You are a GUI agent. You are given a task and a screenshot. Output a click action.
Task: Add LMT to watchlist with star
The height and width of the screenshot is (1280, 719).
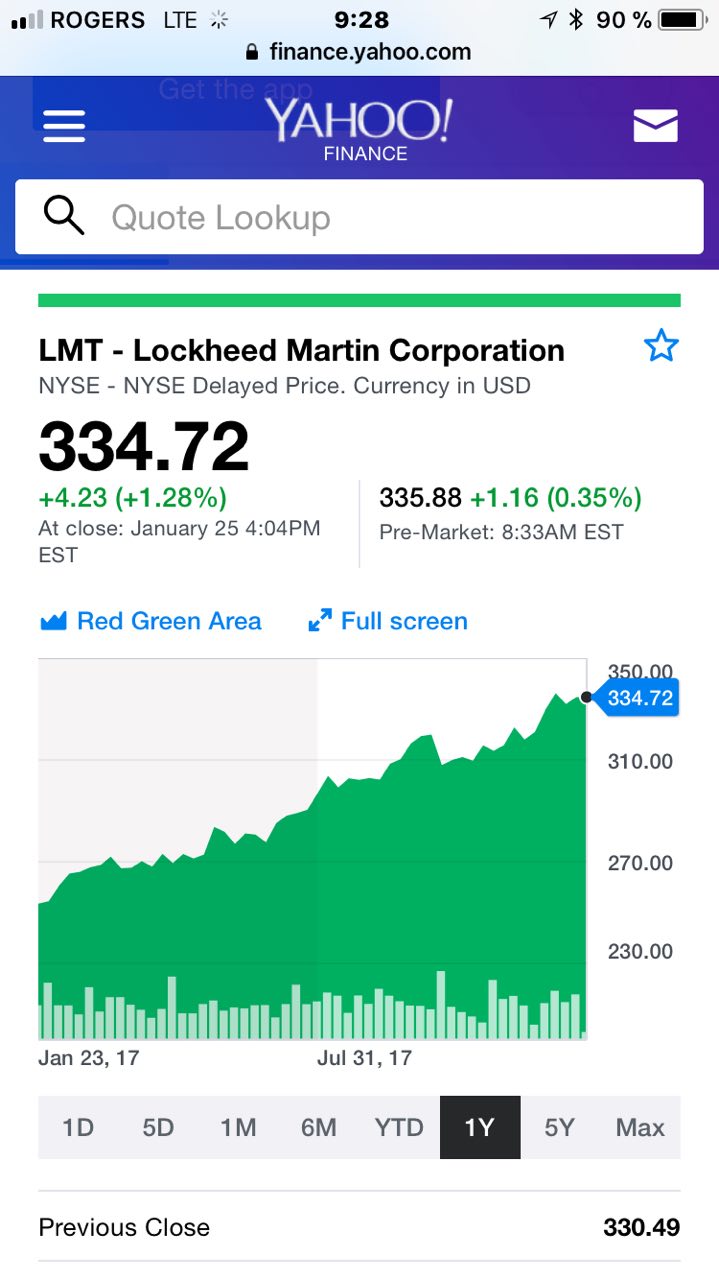tap(661, 347)
